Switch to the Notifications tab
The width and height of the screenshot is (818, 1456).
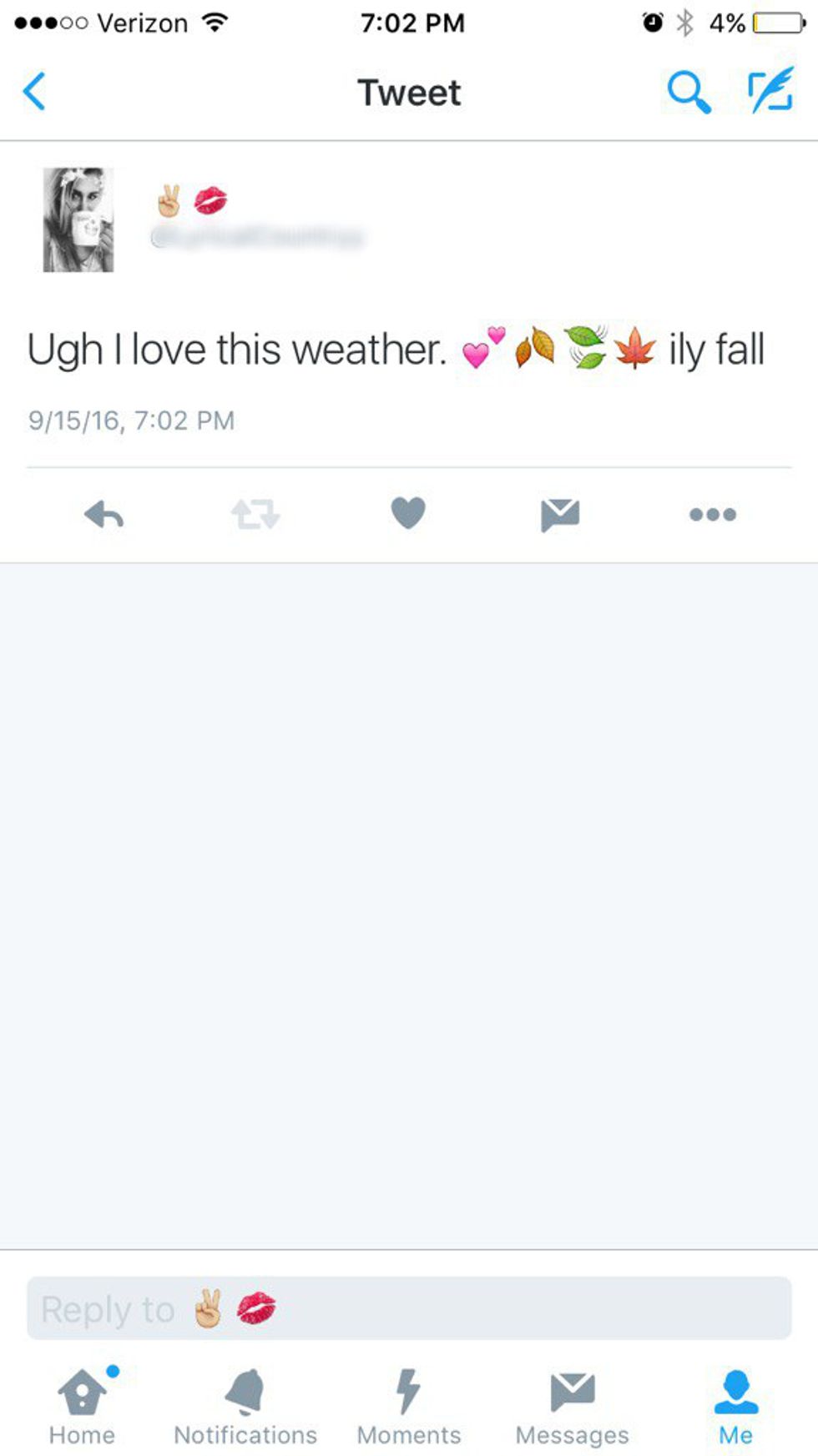click(245, 1407)
